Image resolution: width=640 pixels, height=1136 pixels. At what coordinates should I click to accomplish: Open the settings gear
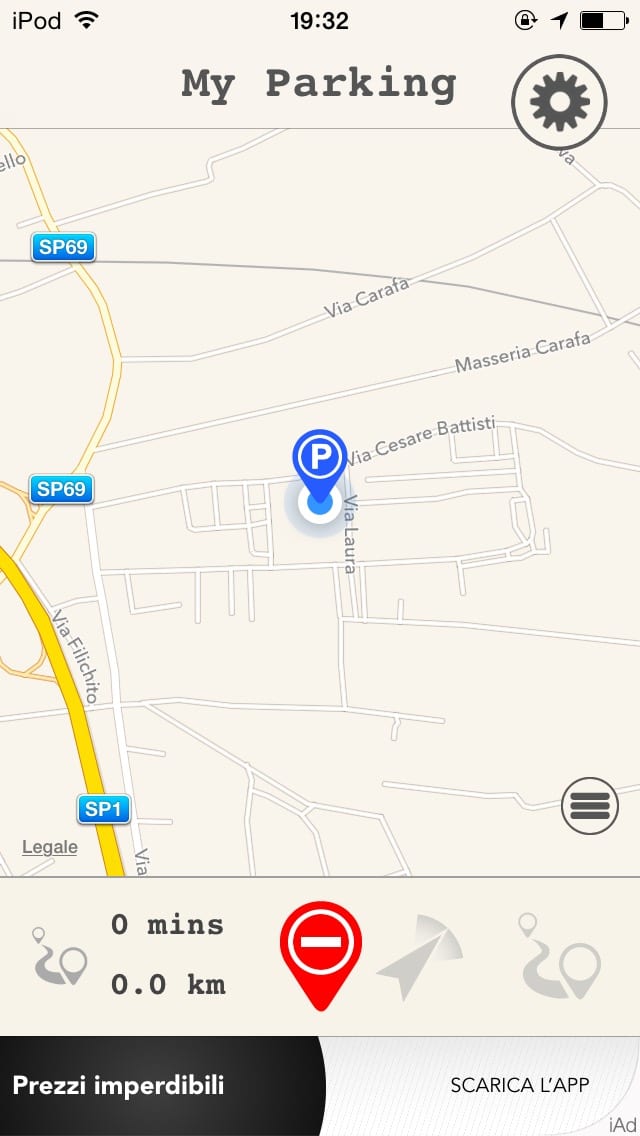click(x=559, y=102)
